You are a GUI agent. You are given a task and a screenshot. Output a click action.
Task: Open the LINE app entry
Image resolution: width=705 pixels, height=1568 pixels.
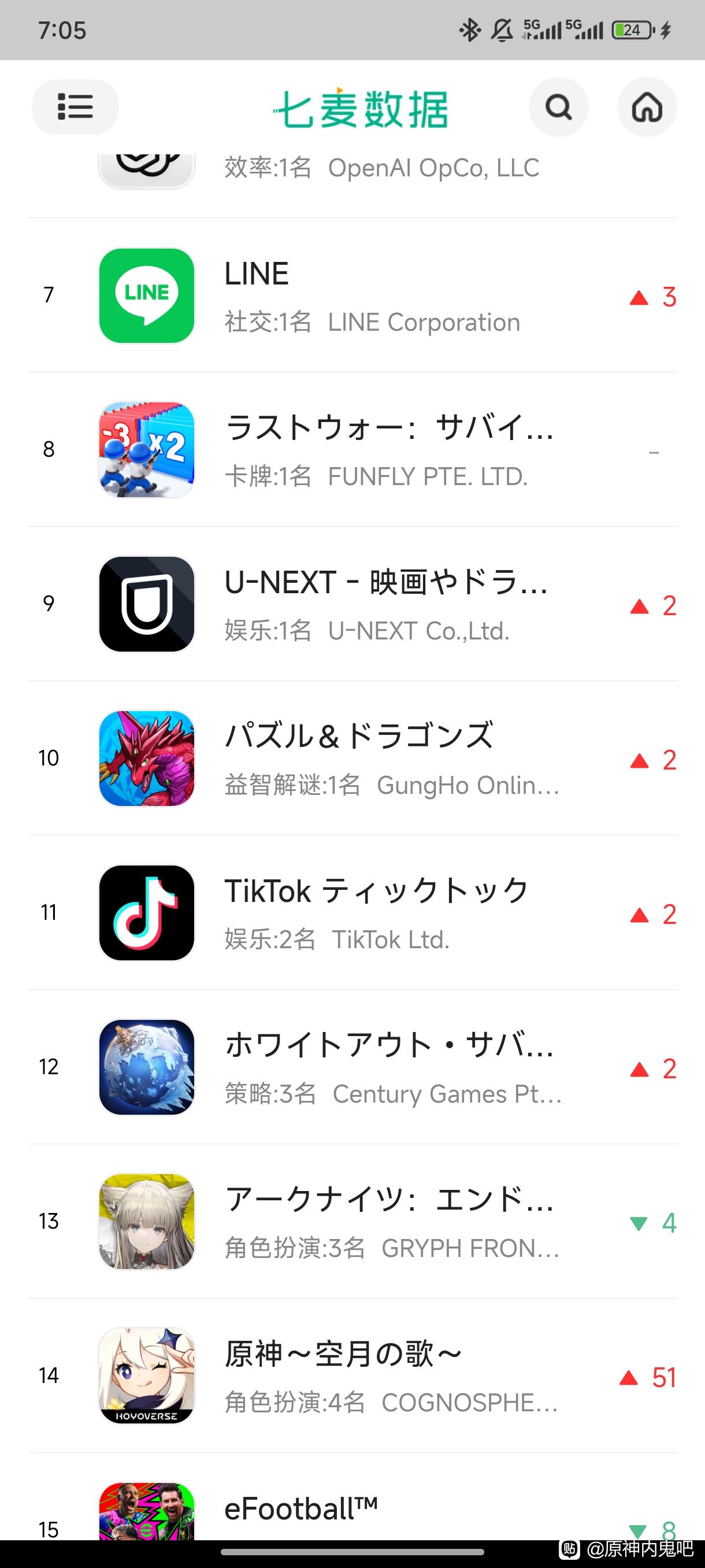tap(352, 296)
